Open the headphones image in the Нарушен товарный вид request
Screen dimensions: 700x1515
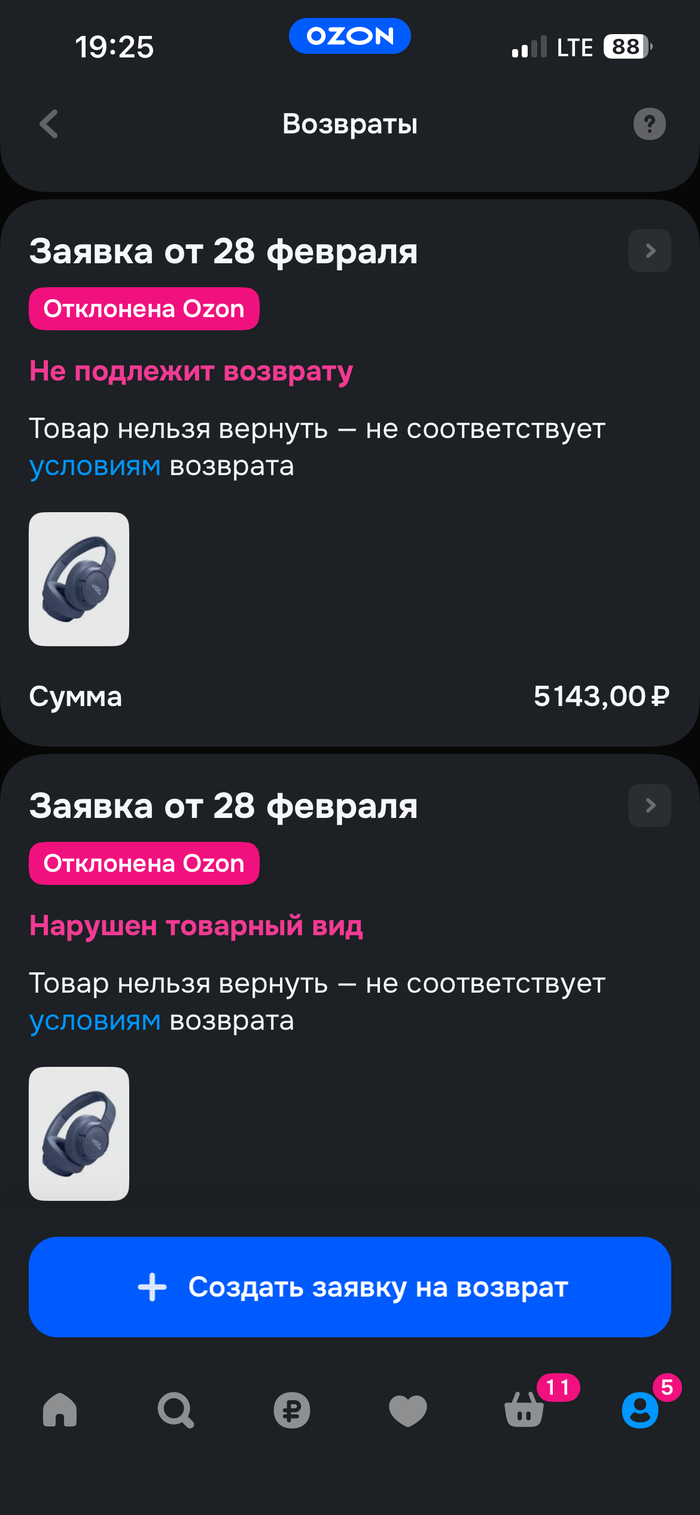[79, 1133]
